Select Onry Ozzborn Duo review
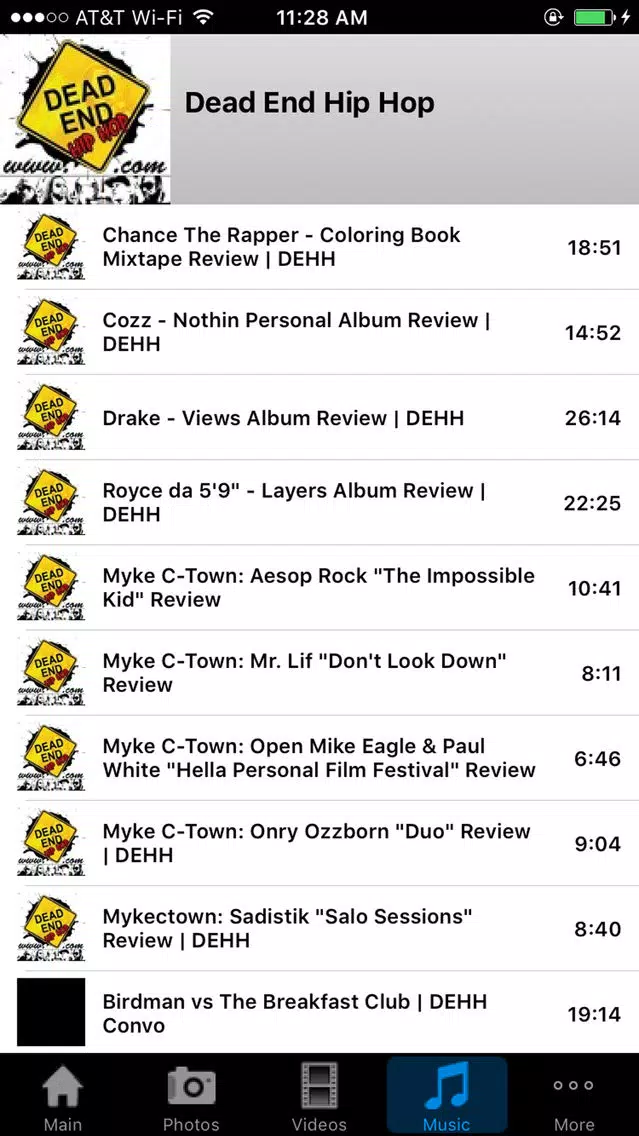This screenshot has width=639, height=1136. (320, 843)
